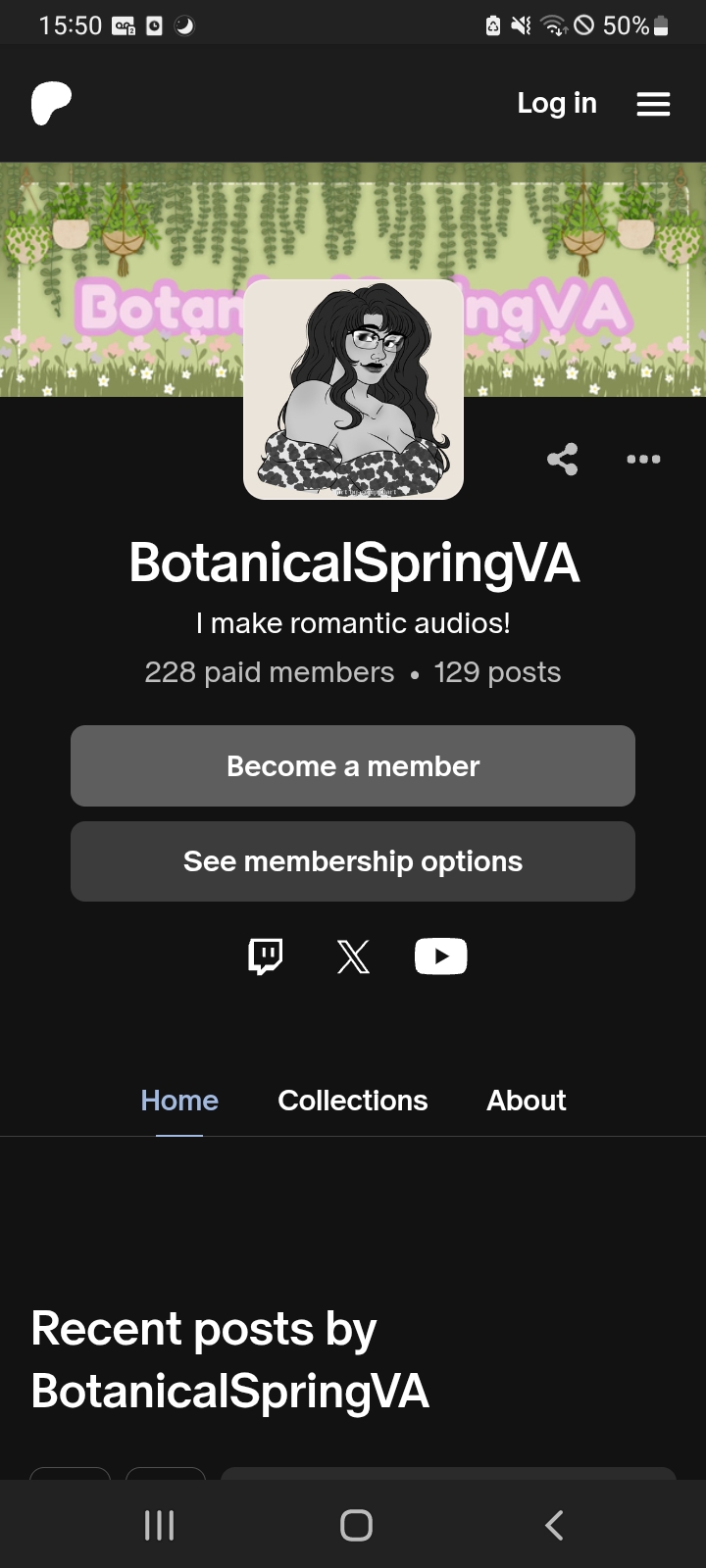Screen dimensions: 706x1568
Task: Go back using the system back button
Action: [554, 1525]
